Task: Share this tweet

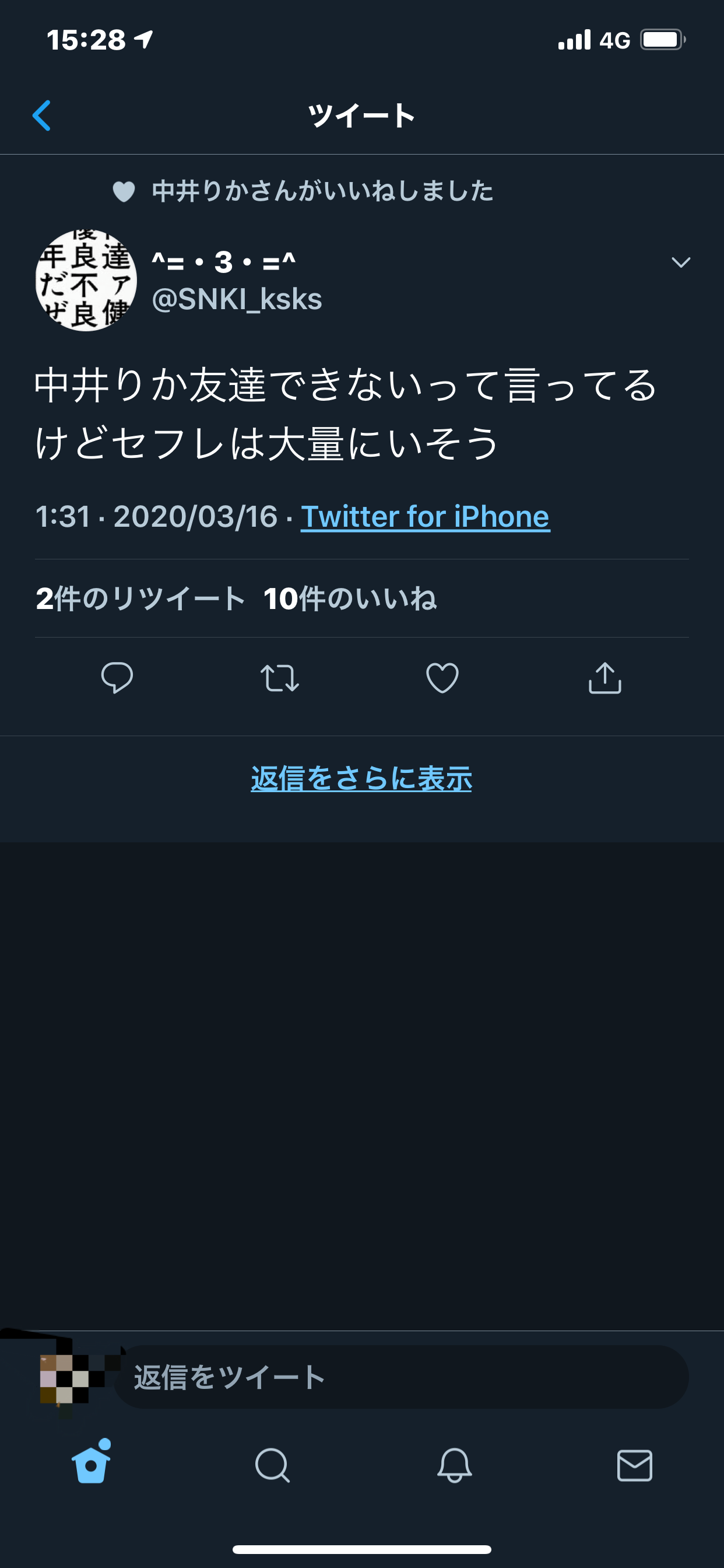Action: 604,677
